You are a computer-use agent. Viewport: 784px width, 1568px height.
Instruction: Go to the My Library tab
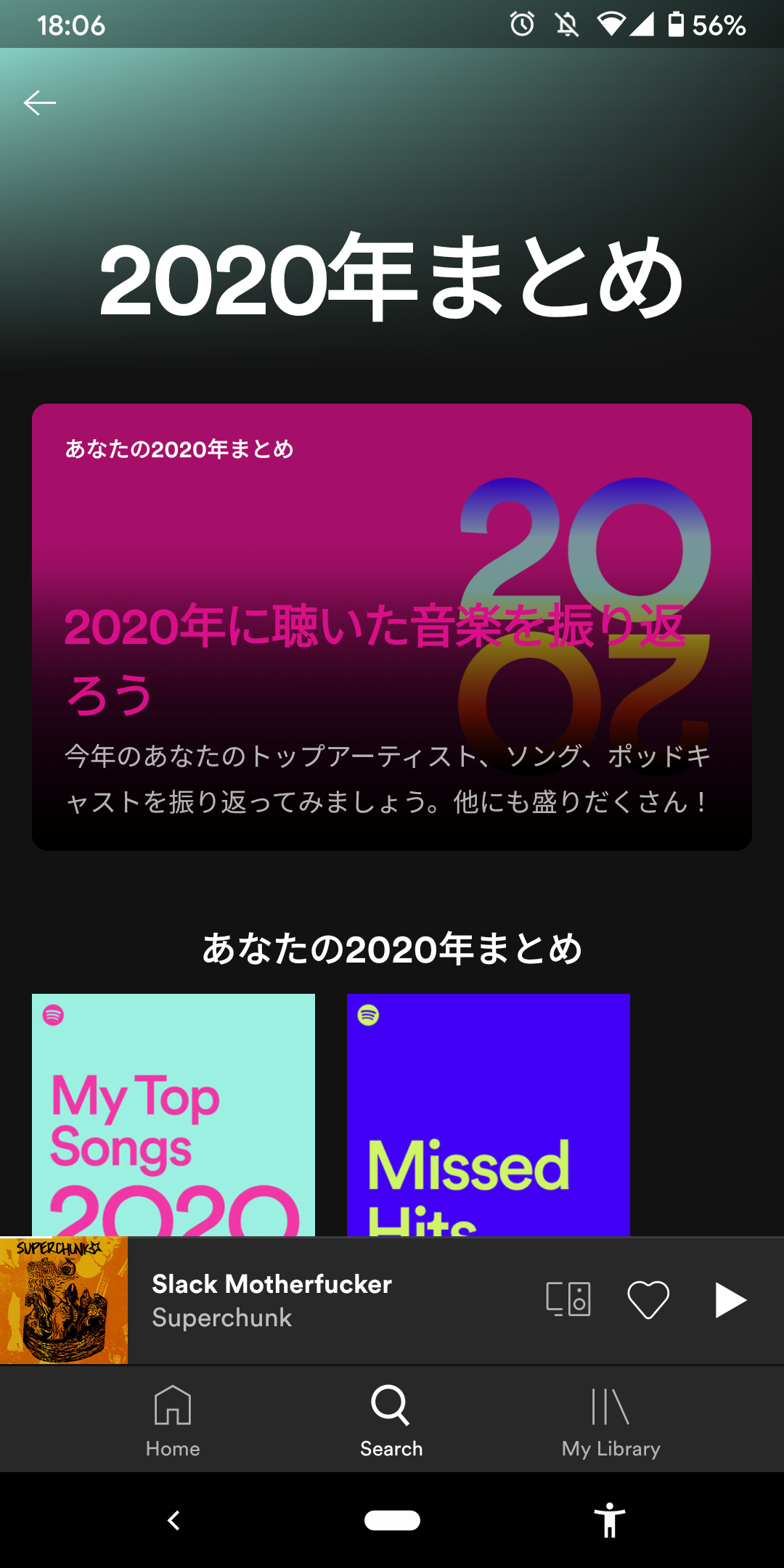(x=611, y=1421)
